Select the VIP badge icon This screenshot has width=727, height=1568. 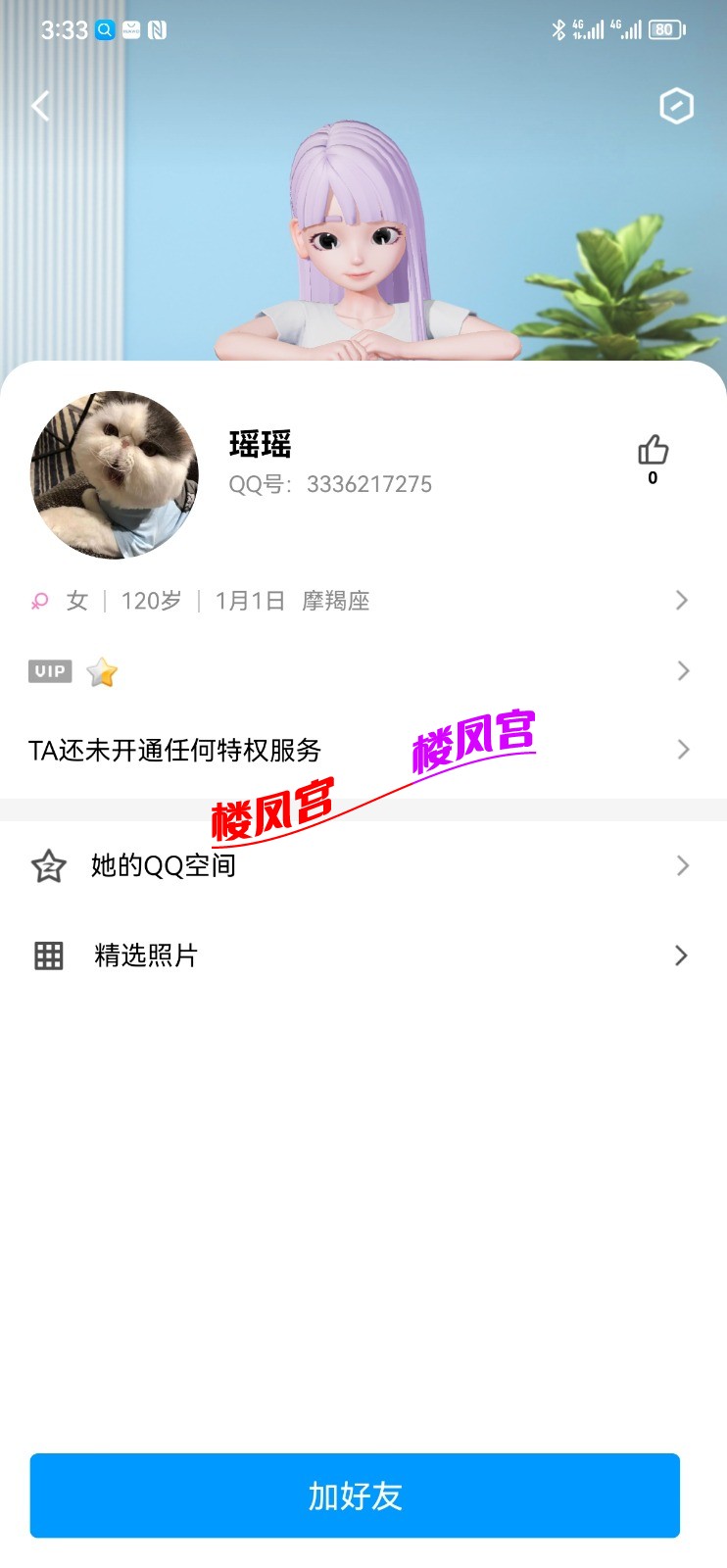coord(50,670)
